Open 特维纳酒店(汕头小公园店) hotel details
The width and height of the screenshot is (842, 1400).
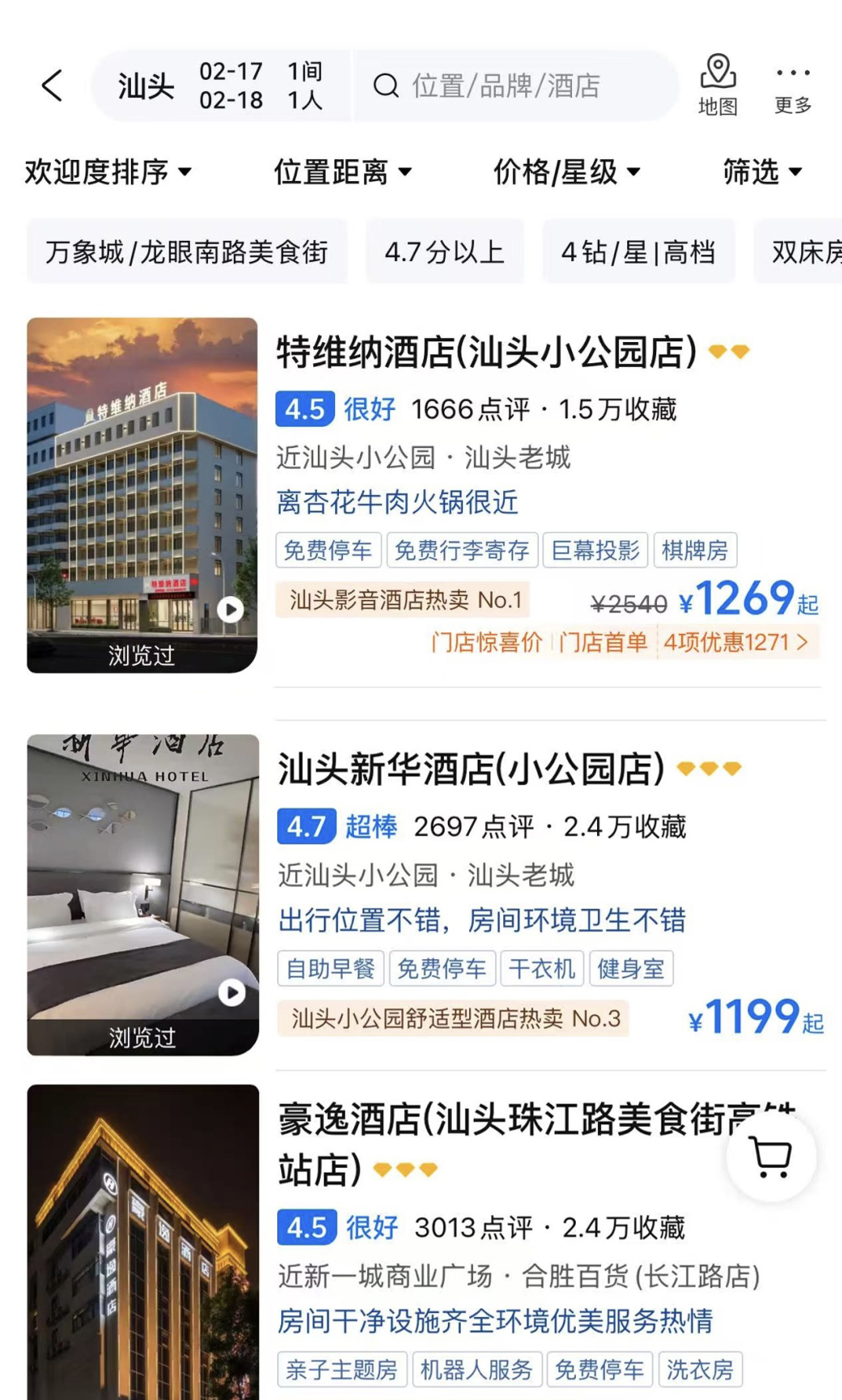483,351
